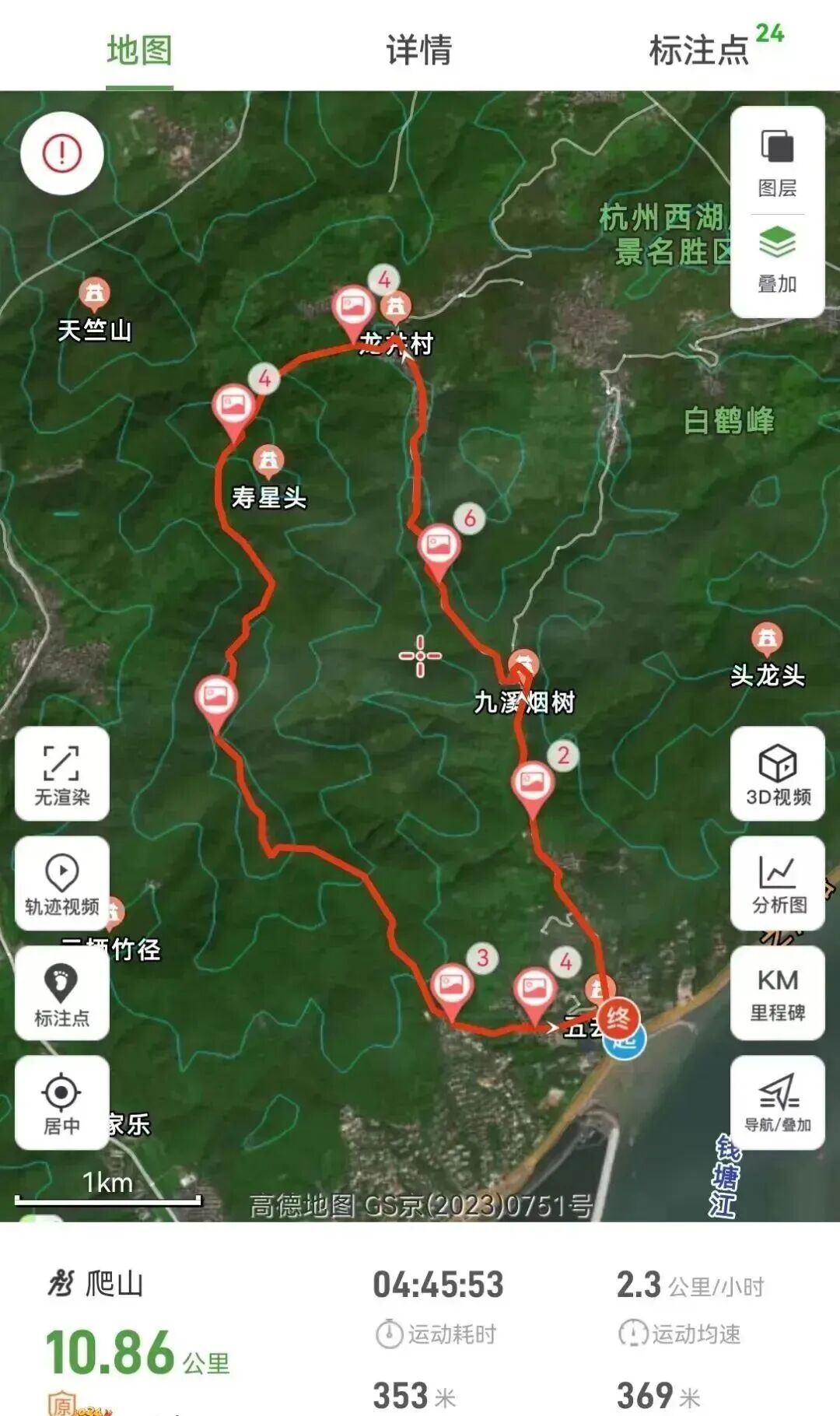Open the 标注点 tab
This screenshot has width=840, height=1416.
pos(698,50)
